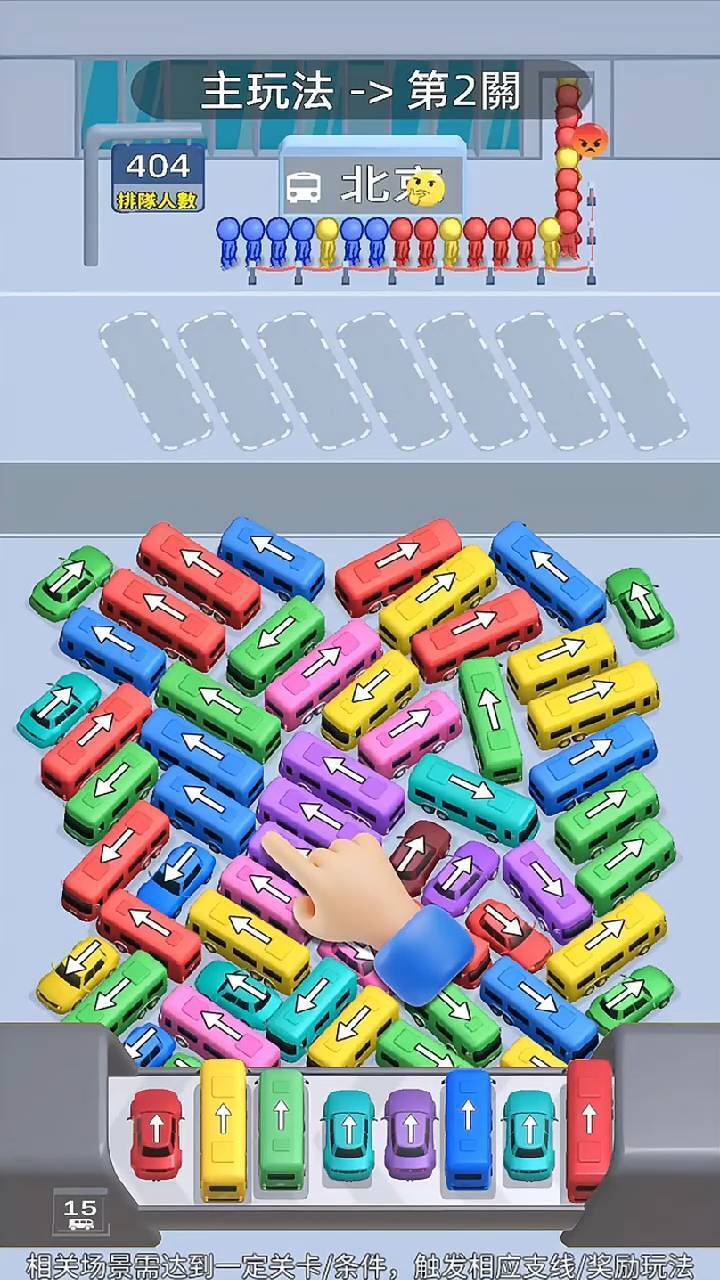This screenshot has width=720, height=1280.
Task: Send out the green bus in the bottom tray
Action: click(x=282, y=1130)
